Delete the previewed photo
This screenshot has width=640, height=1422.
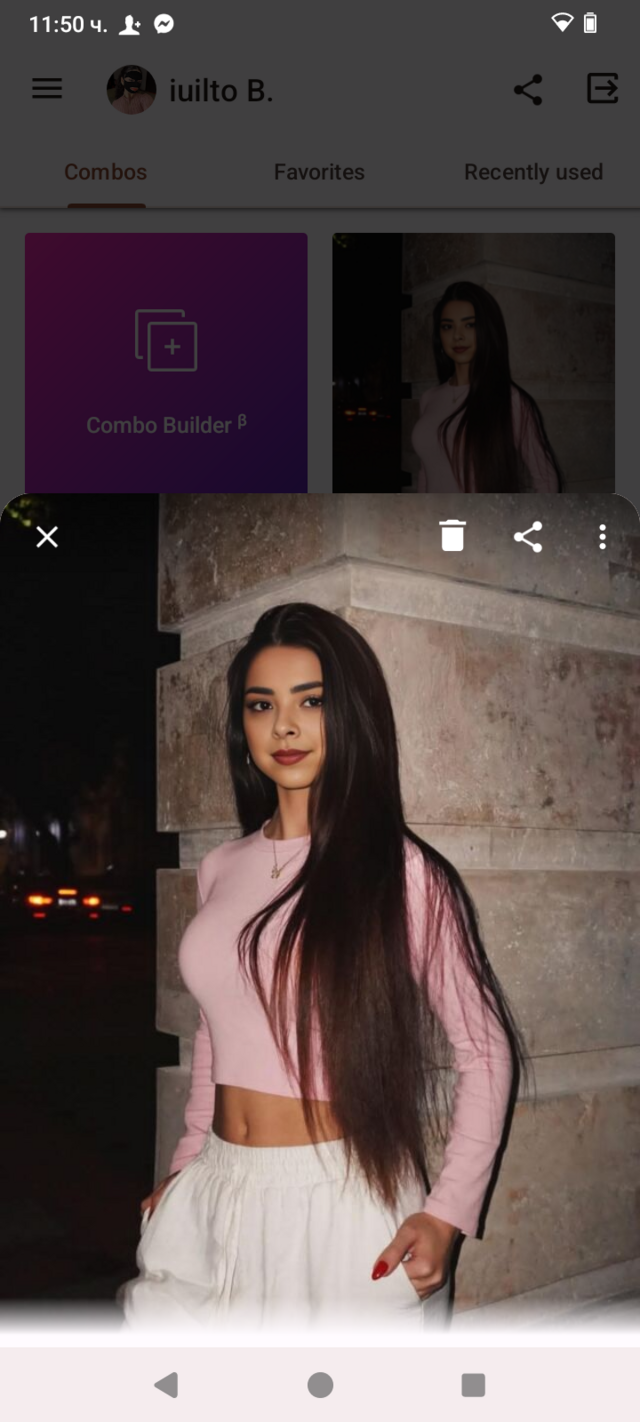(x=452, y=536)
